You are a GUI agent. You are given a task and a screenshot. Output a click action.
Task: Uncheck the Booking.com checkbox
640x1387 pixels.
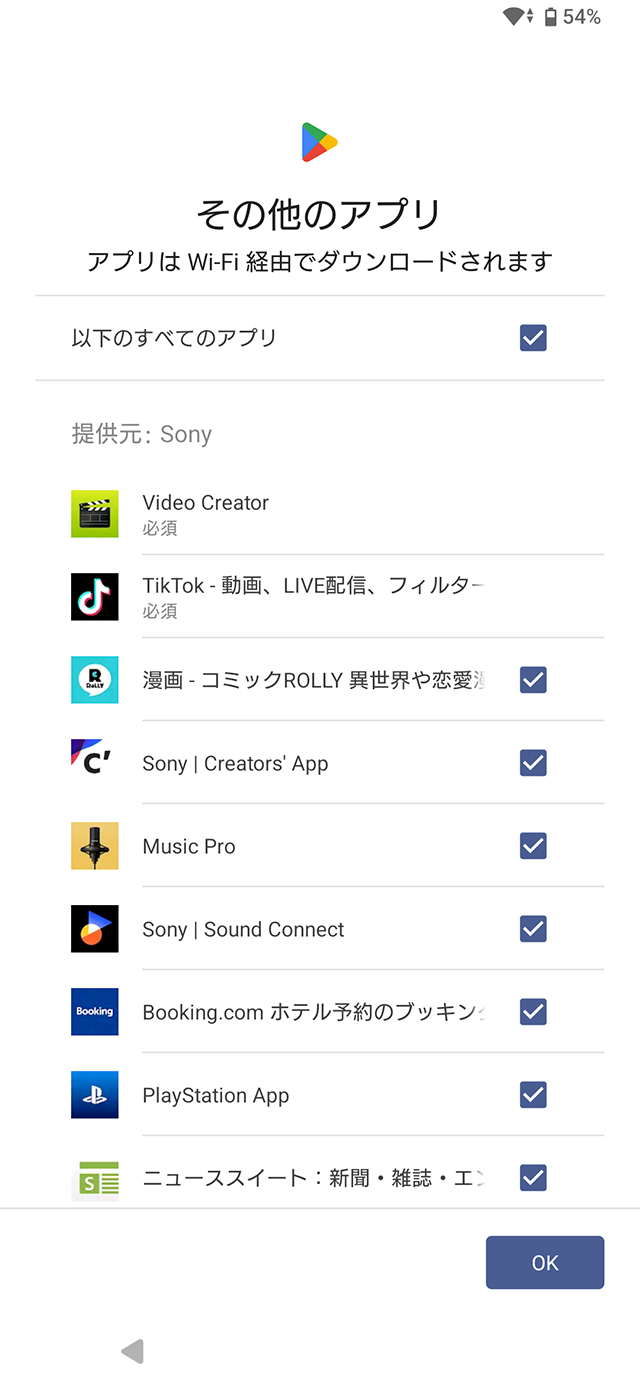(533, 1012)
